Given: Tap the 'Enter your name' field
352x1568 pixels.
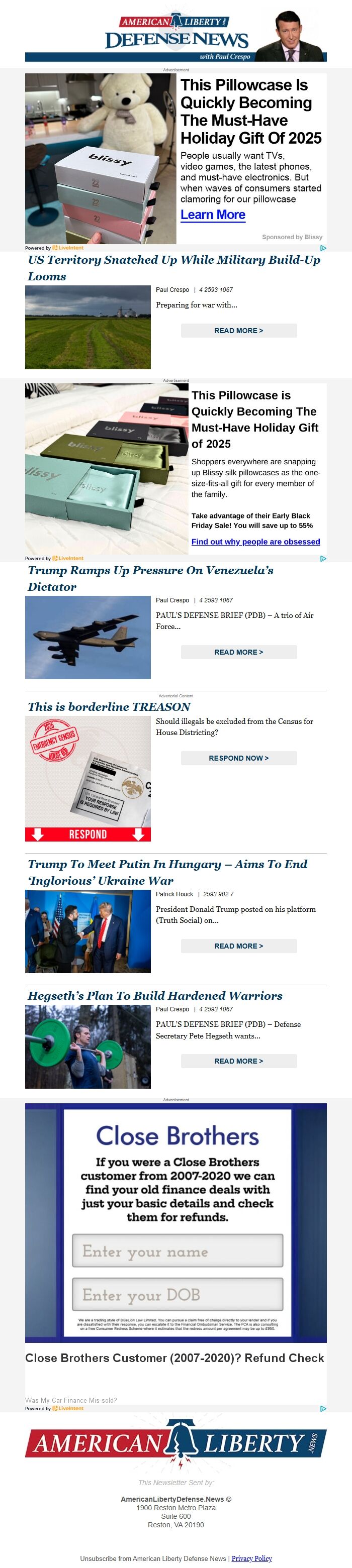Looking at the screenshot, I should pyautogui.click(x=177, y=1251).
